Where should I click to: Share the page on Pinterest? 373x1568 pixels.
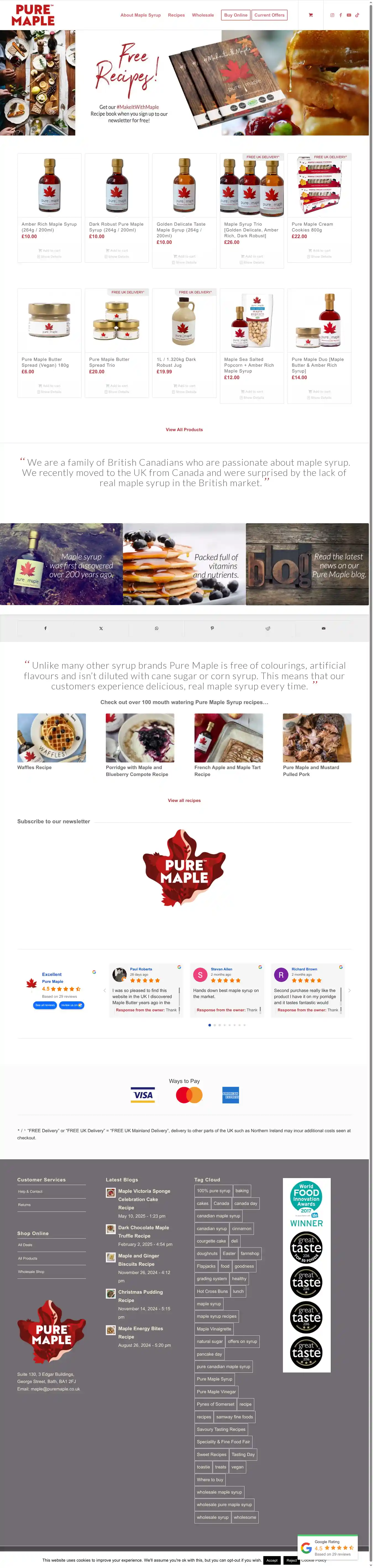(212, 628)
